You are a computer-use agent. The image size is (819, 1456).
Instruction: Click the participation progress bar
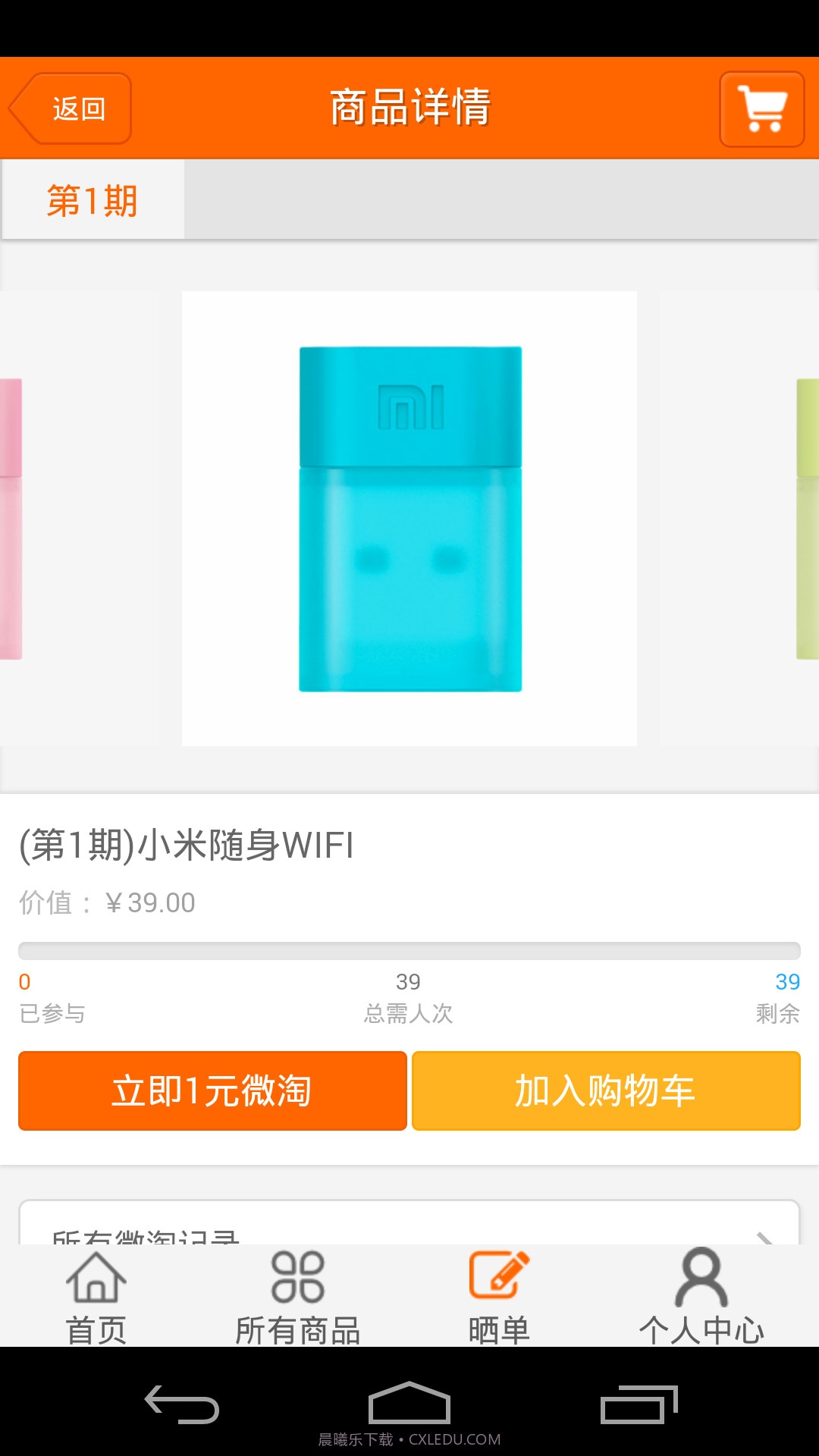click(409, 948)
